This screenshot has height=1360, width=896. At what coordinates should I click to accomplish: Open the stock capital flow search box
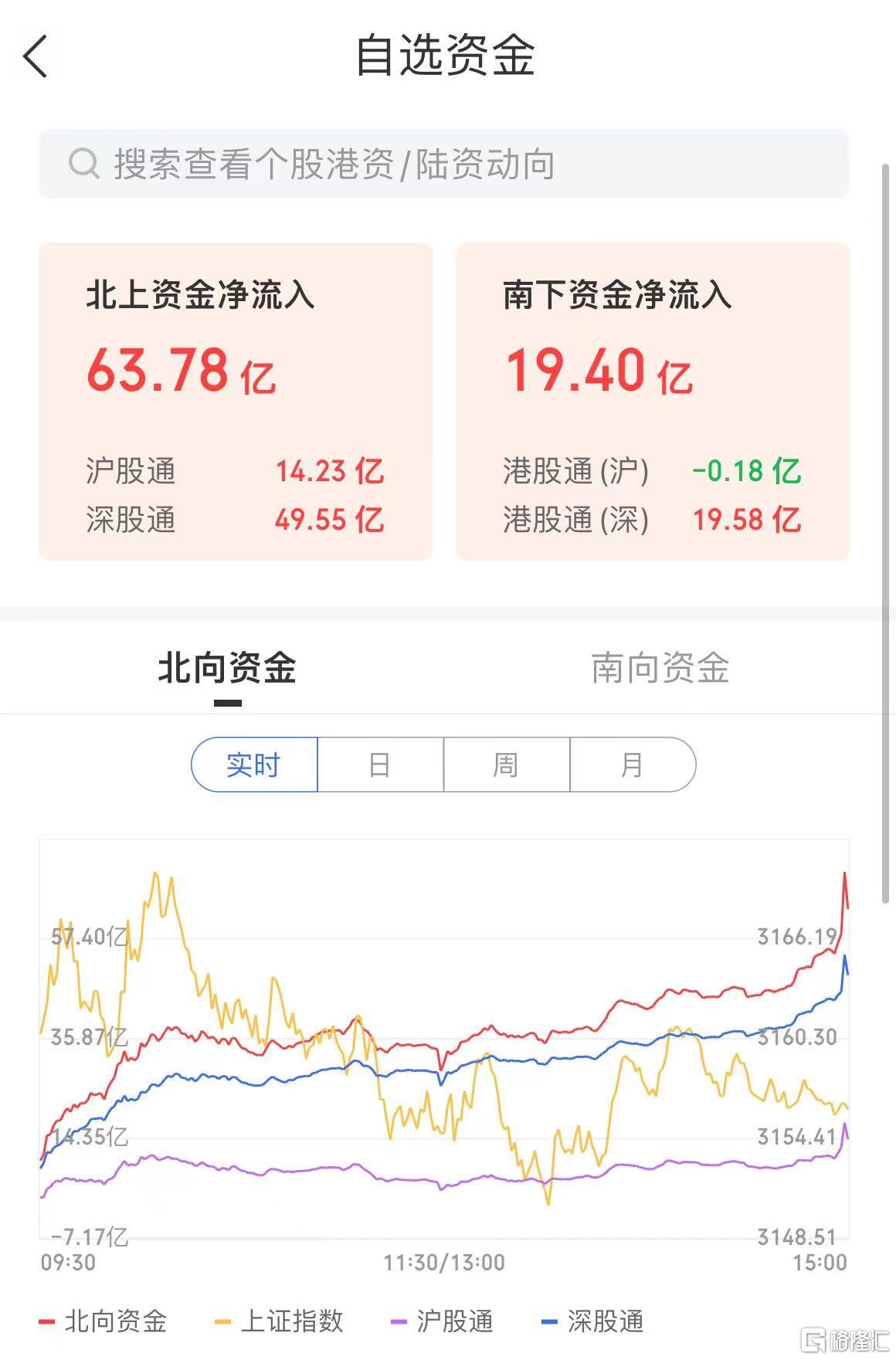(x=443, y=164)
